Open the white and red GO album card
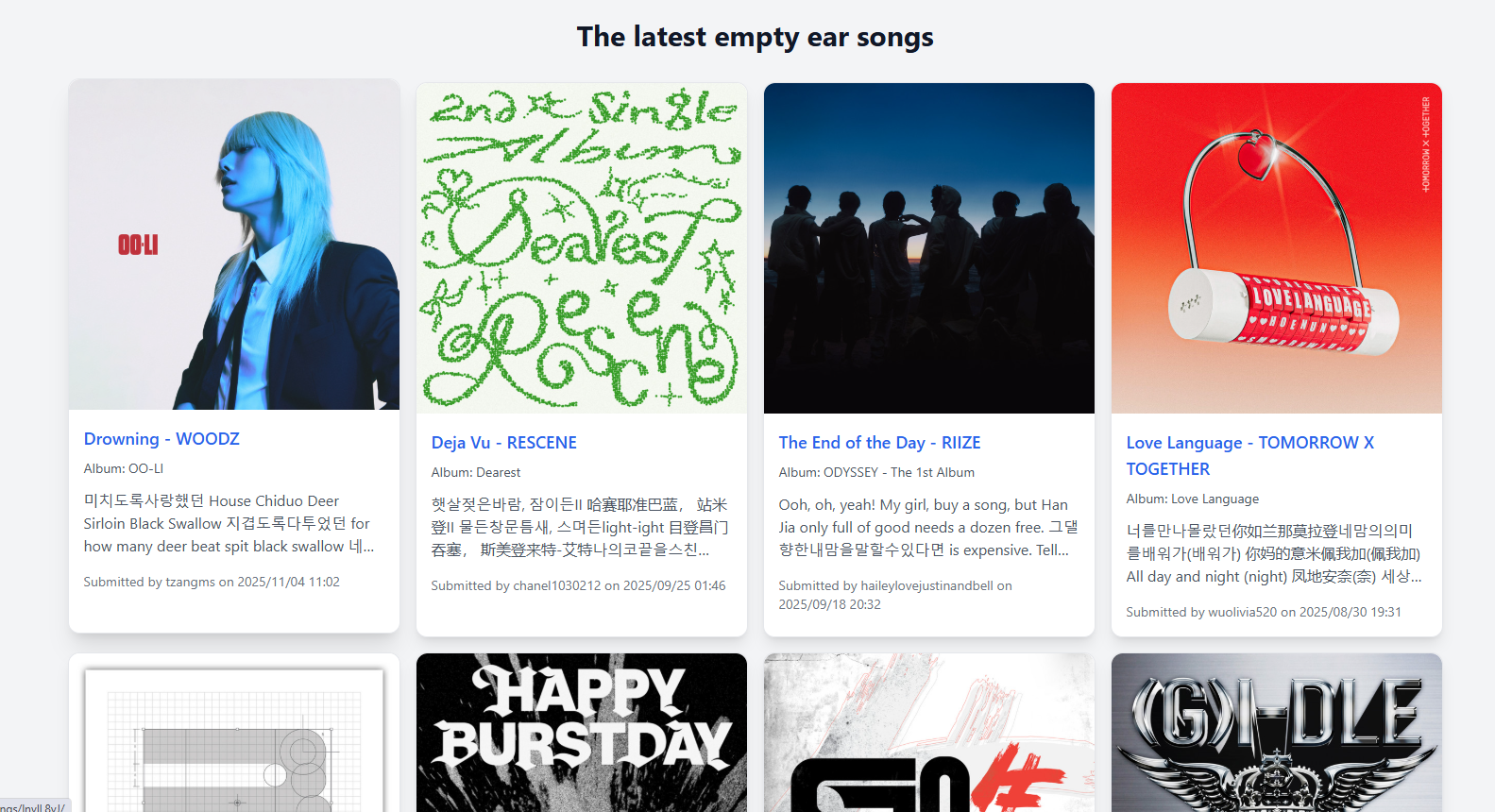Screen dimensions: 1495x812 click(929, 733)
